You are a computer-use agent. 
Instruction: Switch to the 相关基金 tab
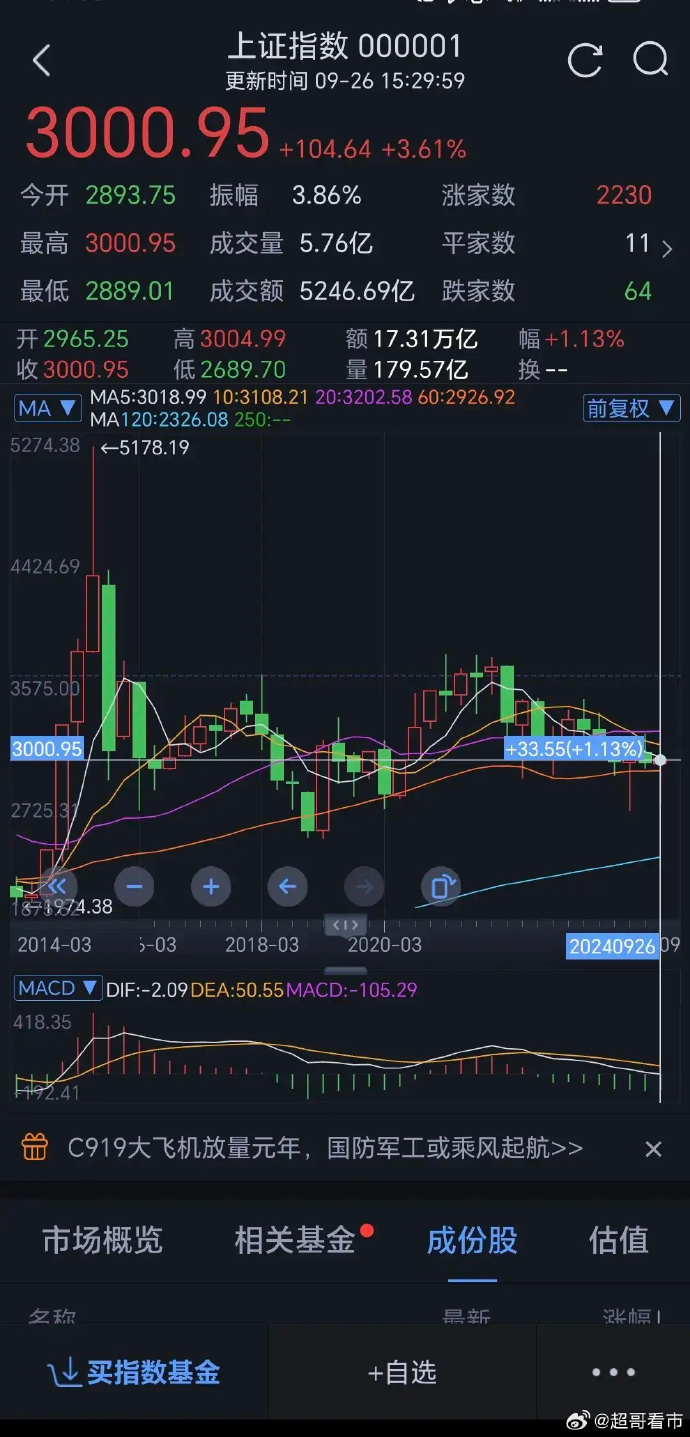[x=295, y=1240]
